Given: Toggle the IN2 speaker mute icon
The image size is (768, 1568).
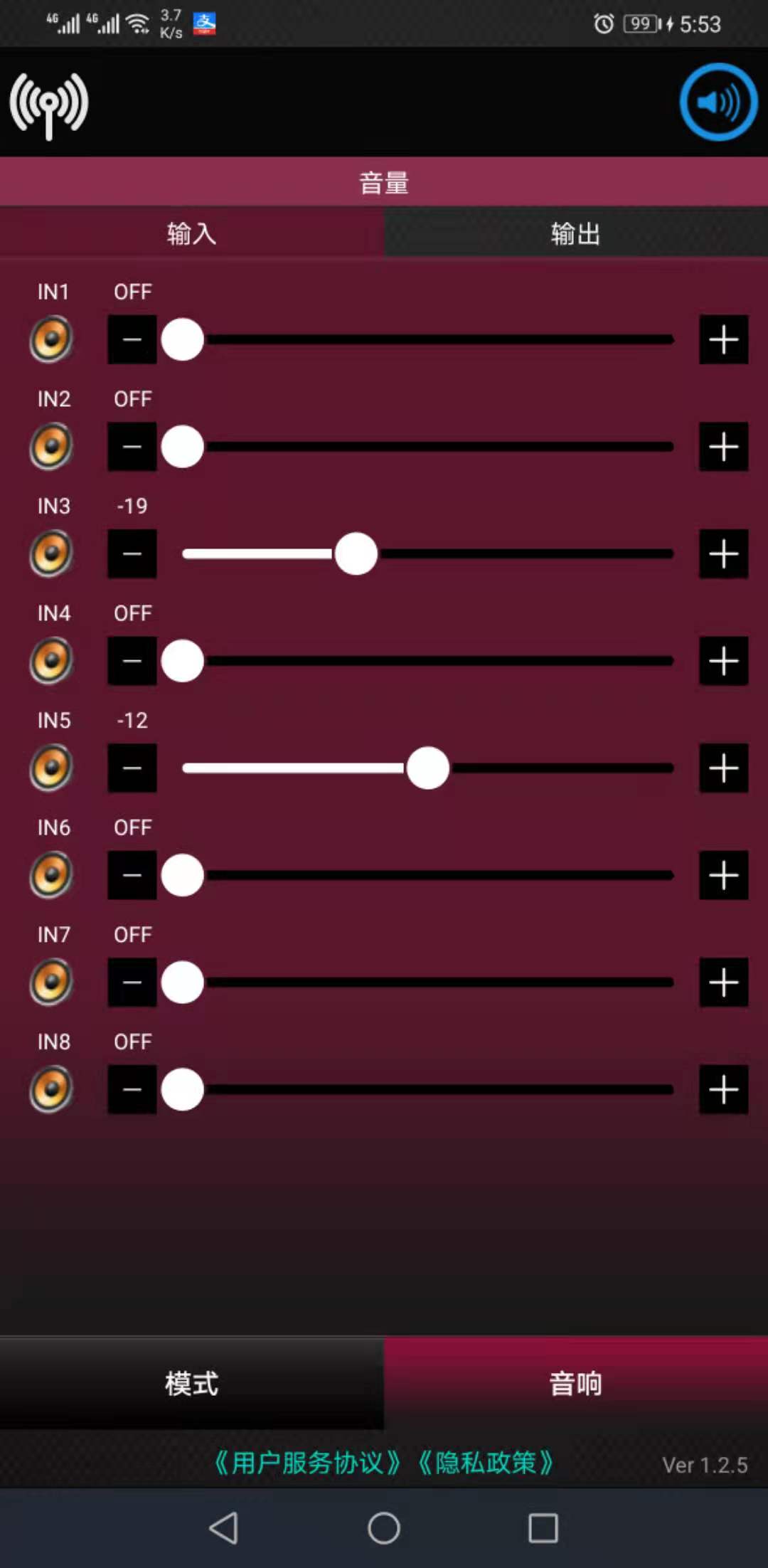Looking at the screenshot, I should point(51,446).
